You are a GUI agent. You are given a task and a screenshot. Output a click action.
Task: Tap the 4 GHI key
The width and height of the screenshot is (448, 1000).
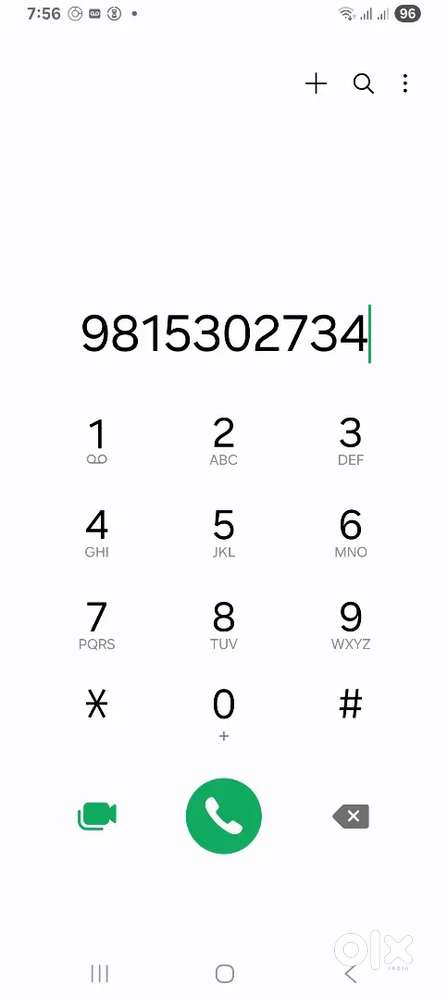[97, 534]
